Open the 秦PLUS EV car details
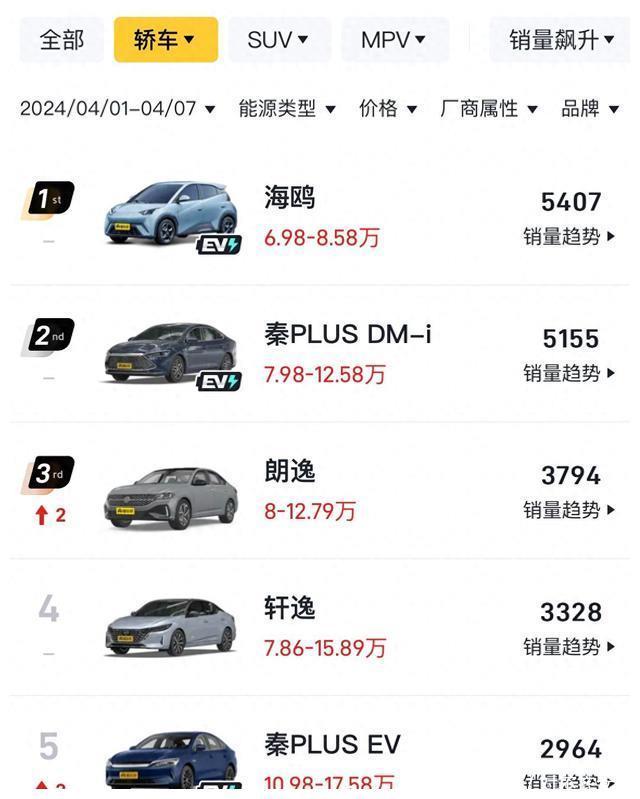 pos(332,745)
